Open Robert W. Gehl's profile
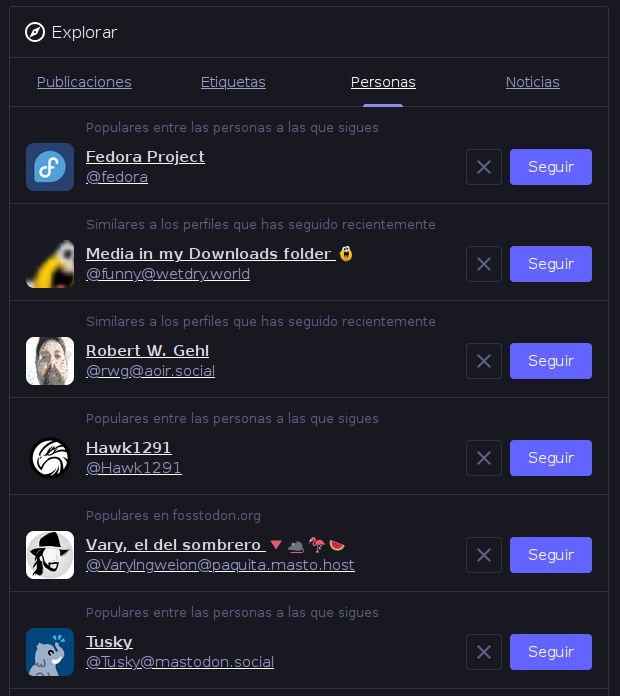The image size is (620, 696). coord(147,351)
